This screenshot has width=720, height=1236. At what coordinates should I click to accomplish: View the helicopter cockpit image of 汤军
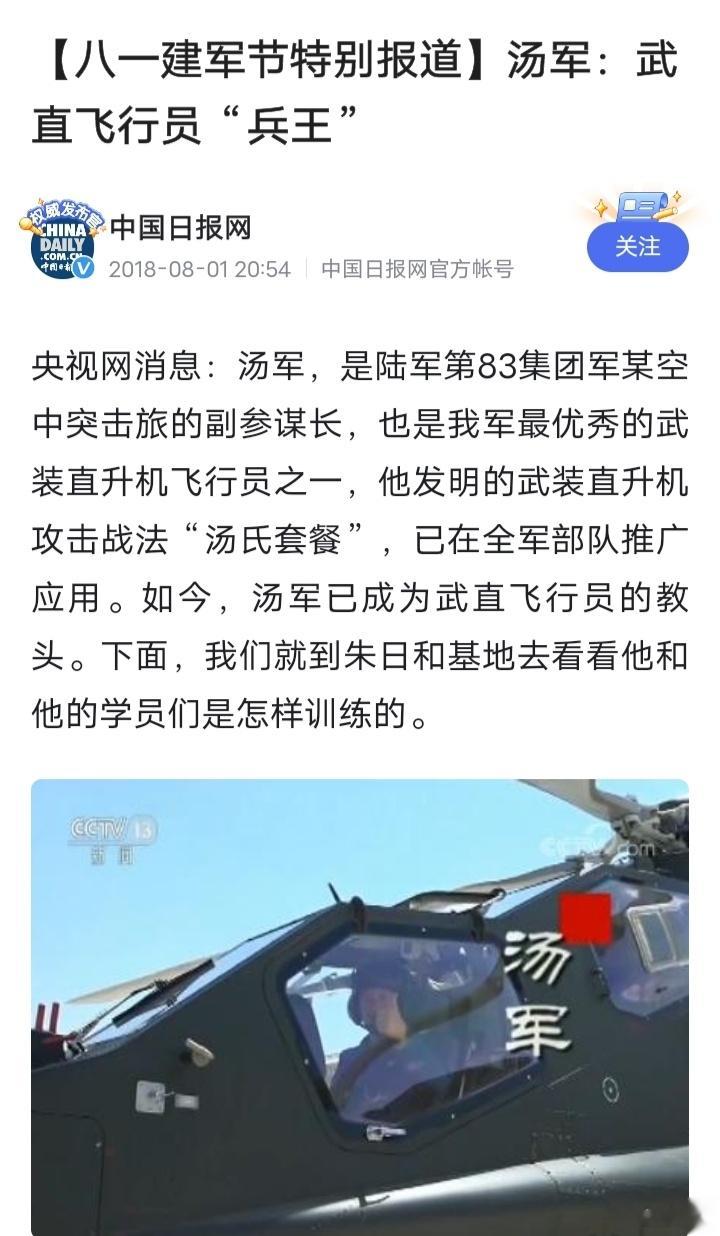[360, 1005]
